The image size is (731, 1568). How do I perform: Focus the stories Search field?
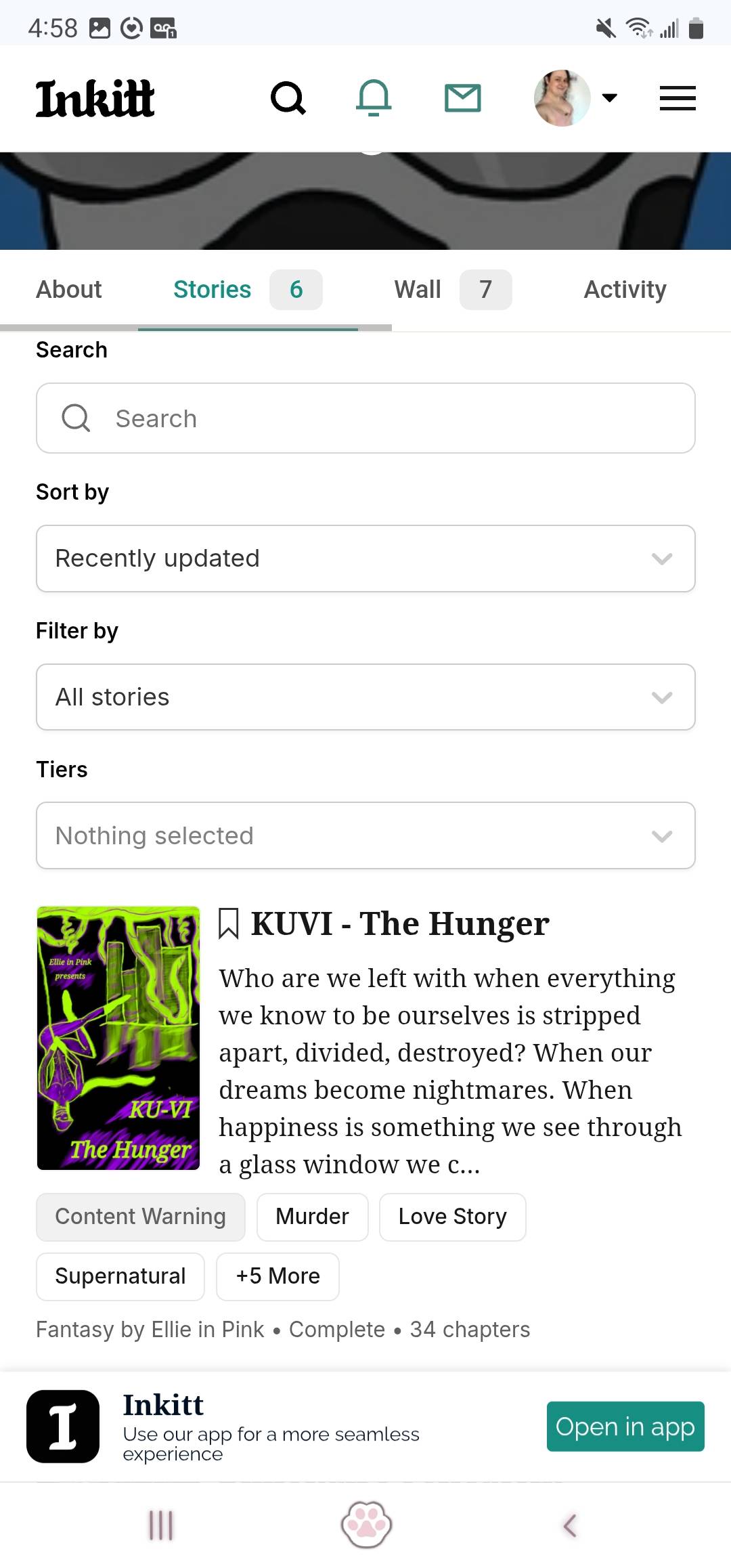pyautogui.click(x=365, y=418)
